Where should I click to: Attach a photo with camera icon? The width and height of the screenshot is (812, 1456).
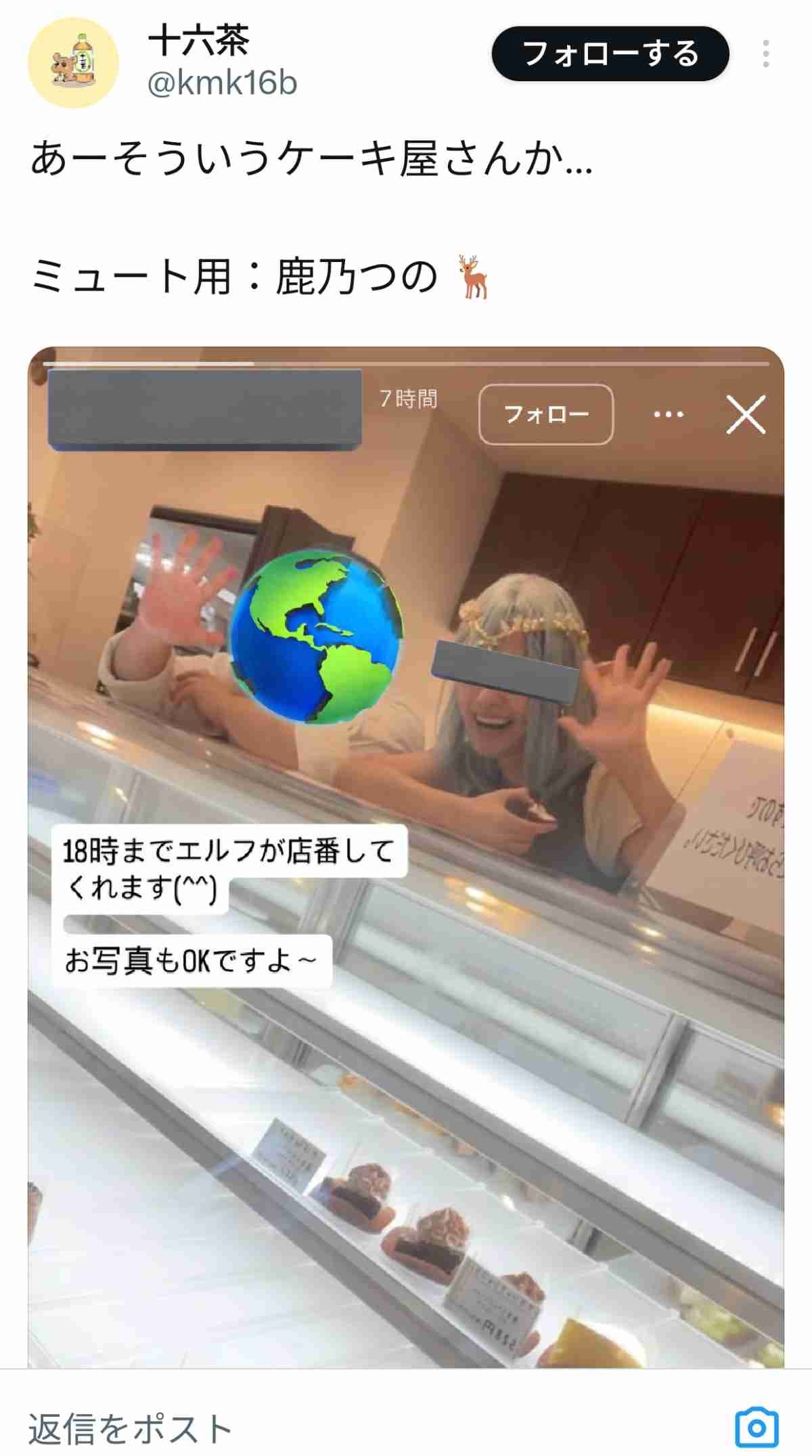coord(757,1428)
